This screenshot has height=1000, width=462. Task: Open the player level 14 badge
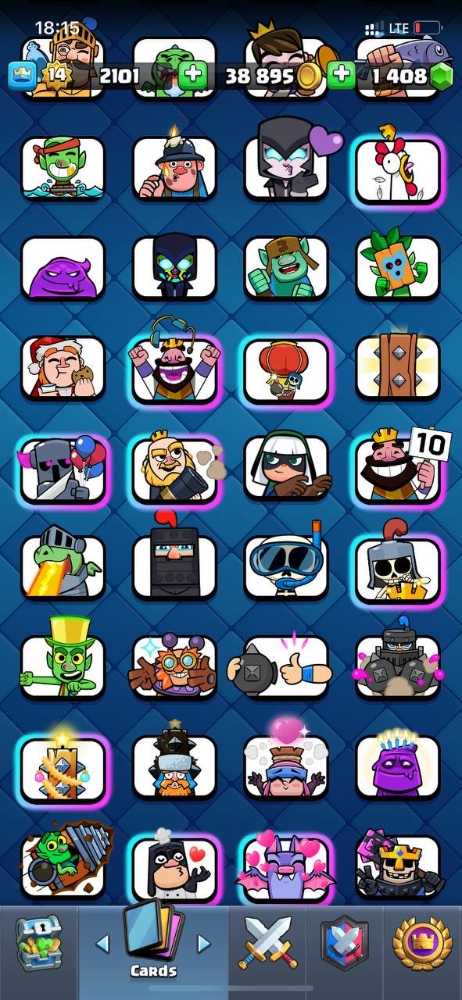(57, 77)
